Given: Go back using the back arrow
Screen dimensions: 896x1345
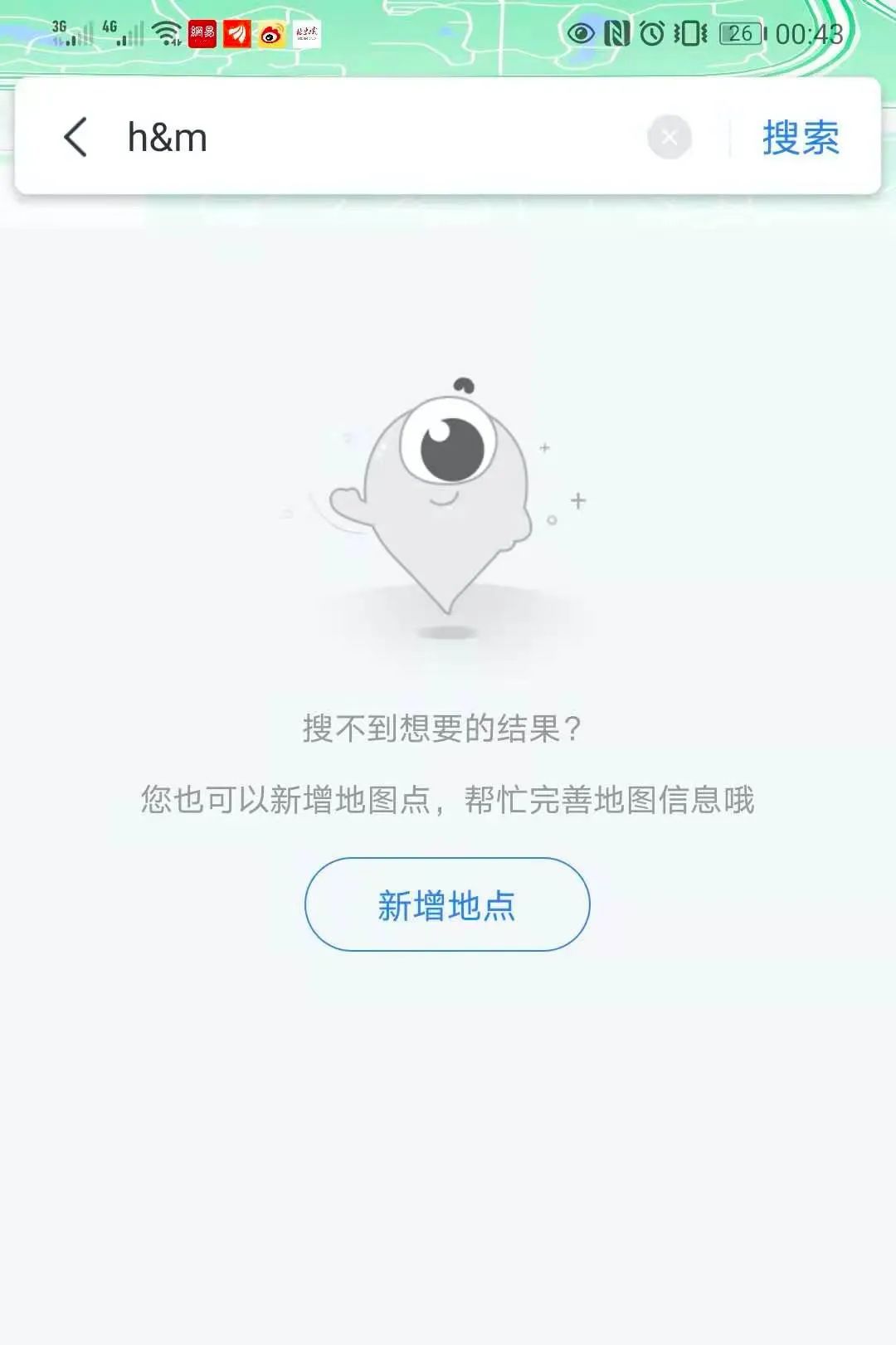Looking at the screenshot, I should coord(75,137).
